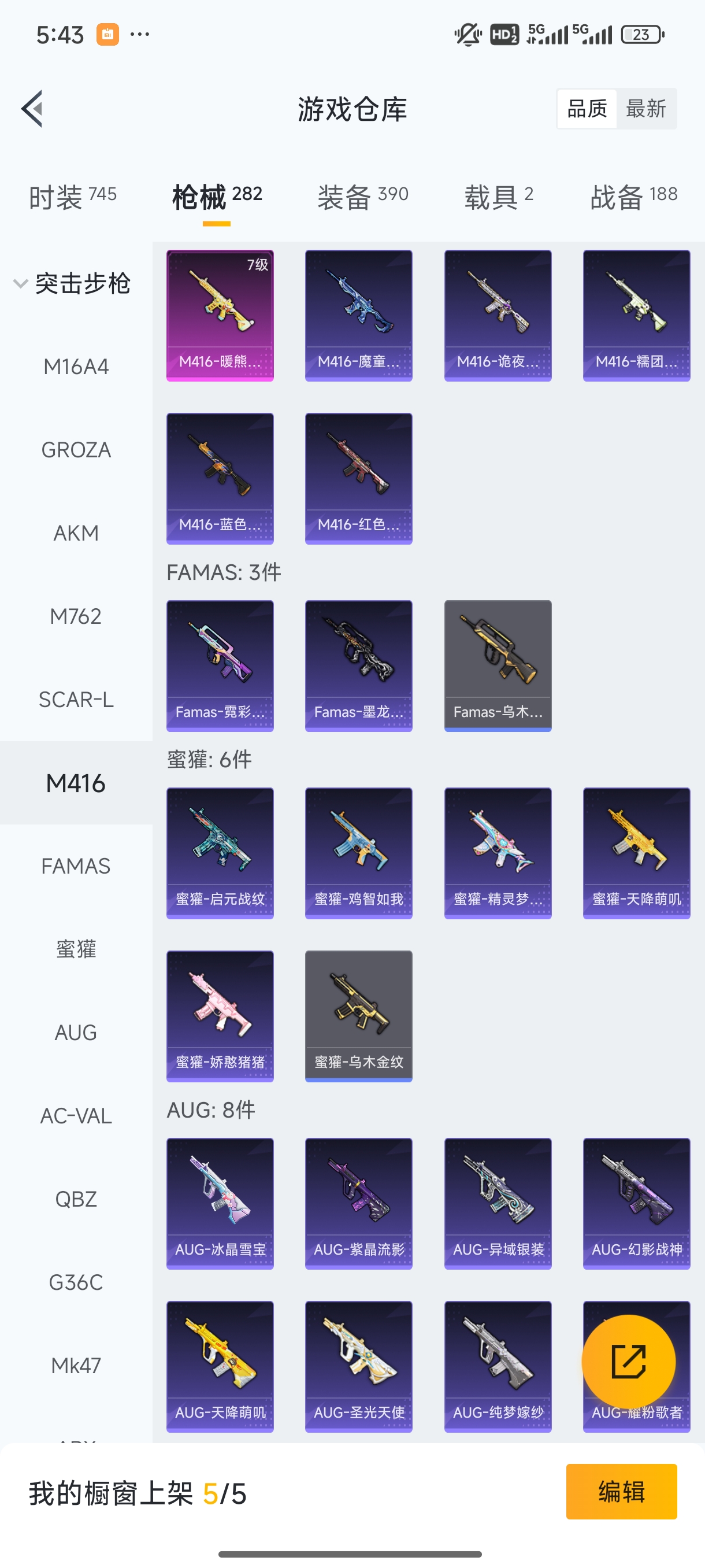
Task: Select the 品质 sort option
Action: [x=587, y=109]
